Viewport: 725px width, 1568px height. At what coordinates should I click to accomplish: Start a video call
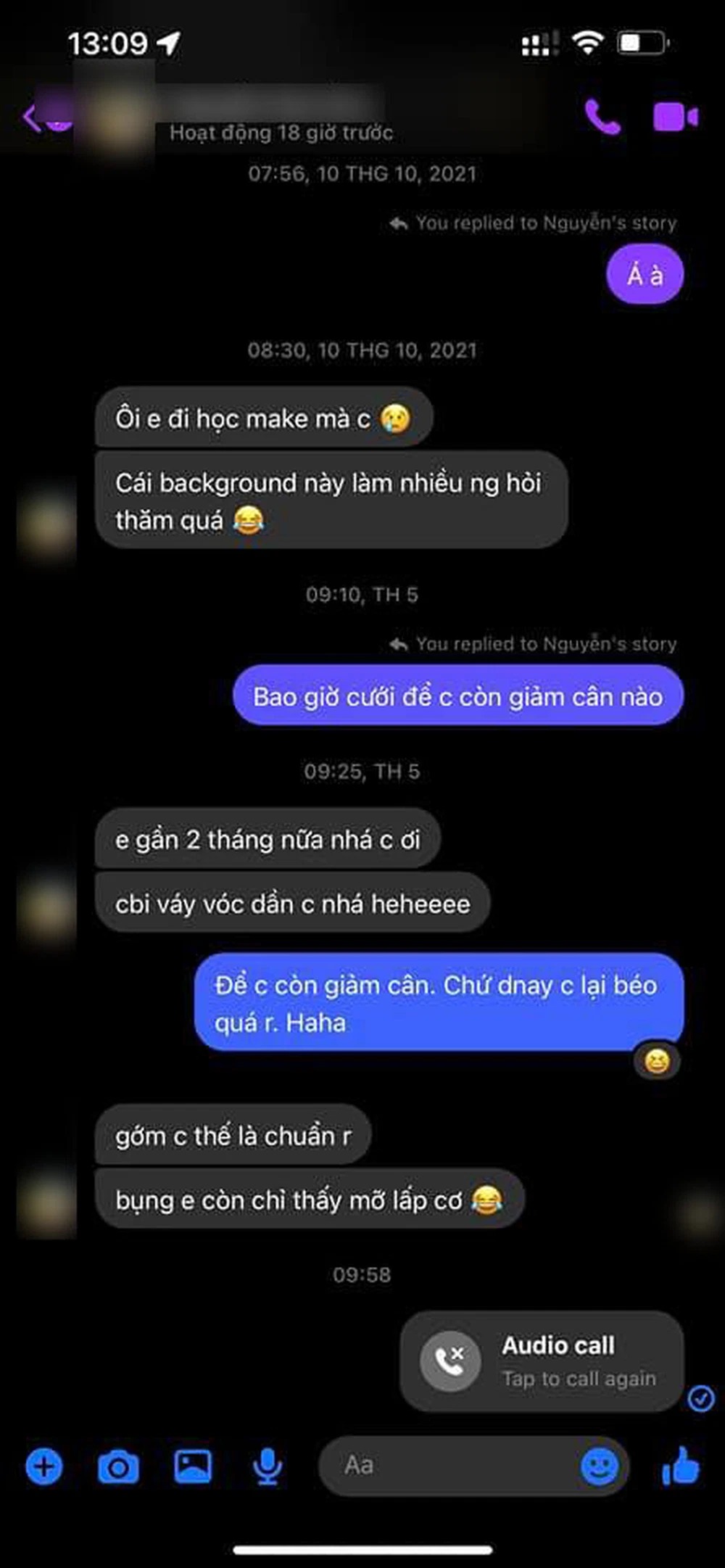point(675,117)
